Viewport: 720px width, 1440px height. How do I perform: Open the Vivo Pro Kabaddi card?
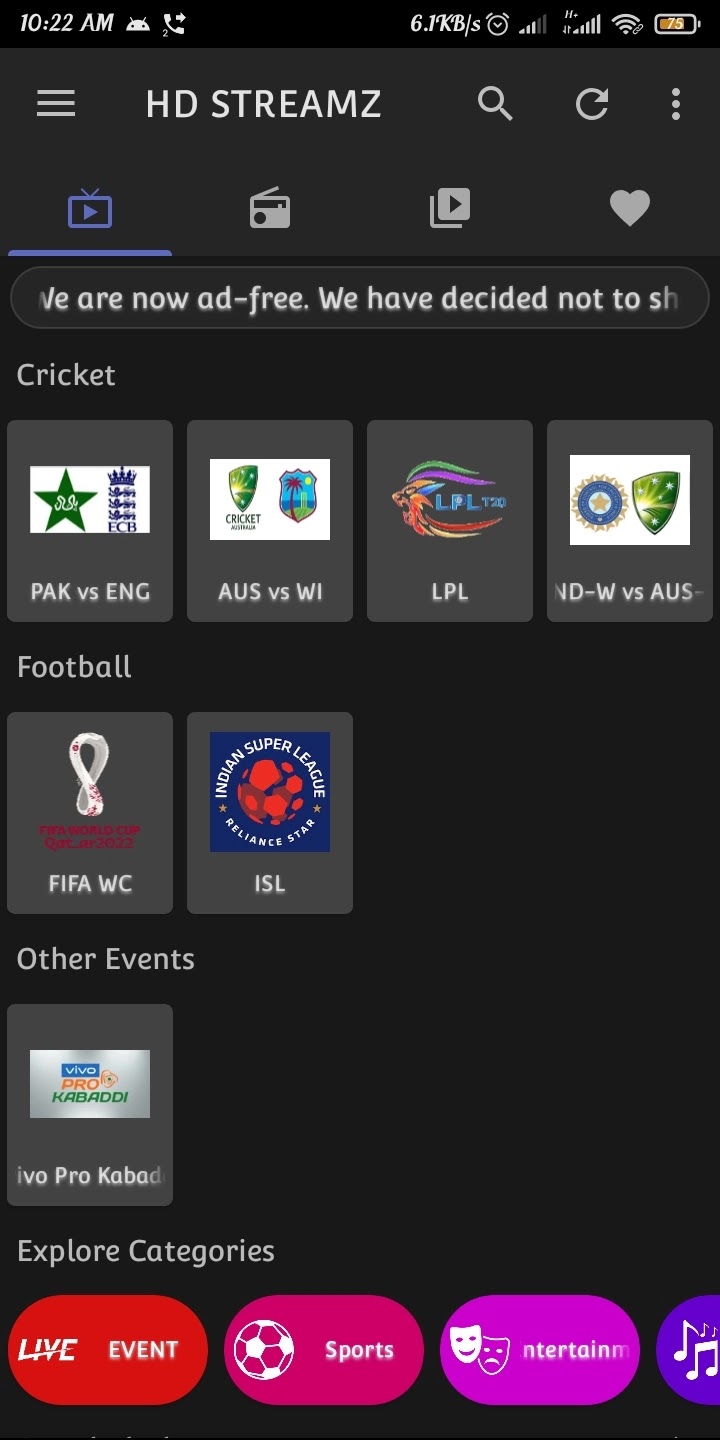pos(90,1105)
